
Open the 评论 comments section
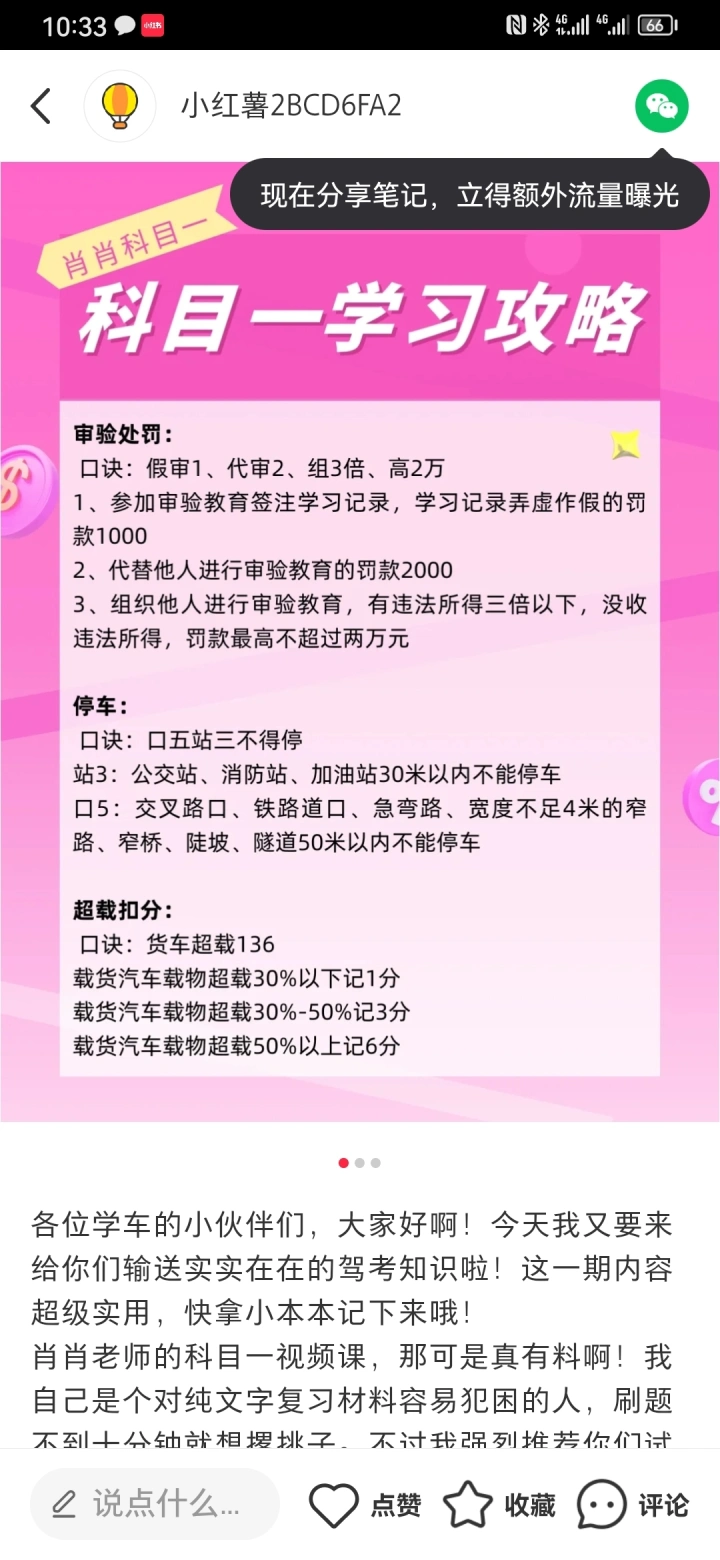coord(633,1504)
